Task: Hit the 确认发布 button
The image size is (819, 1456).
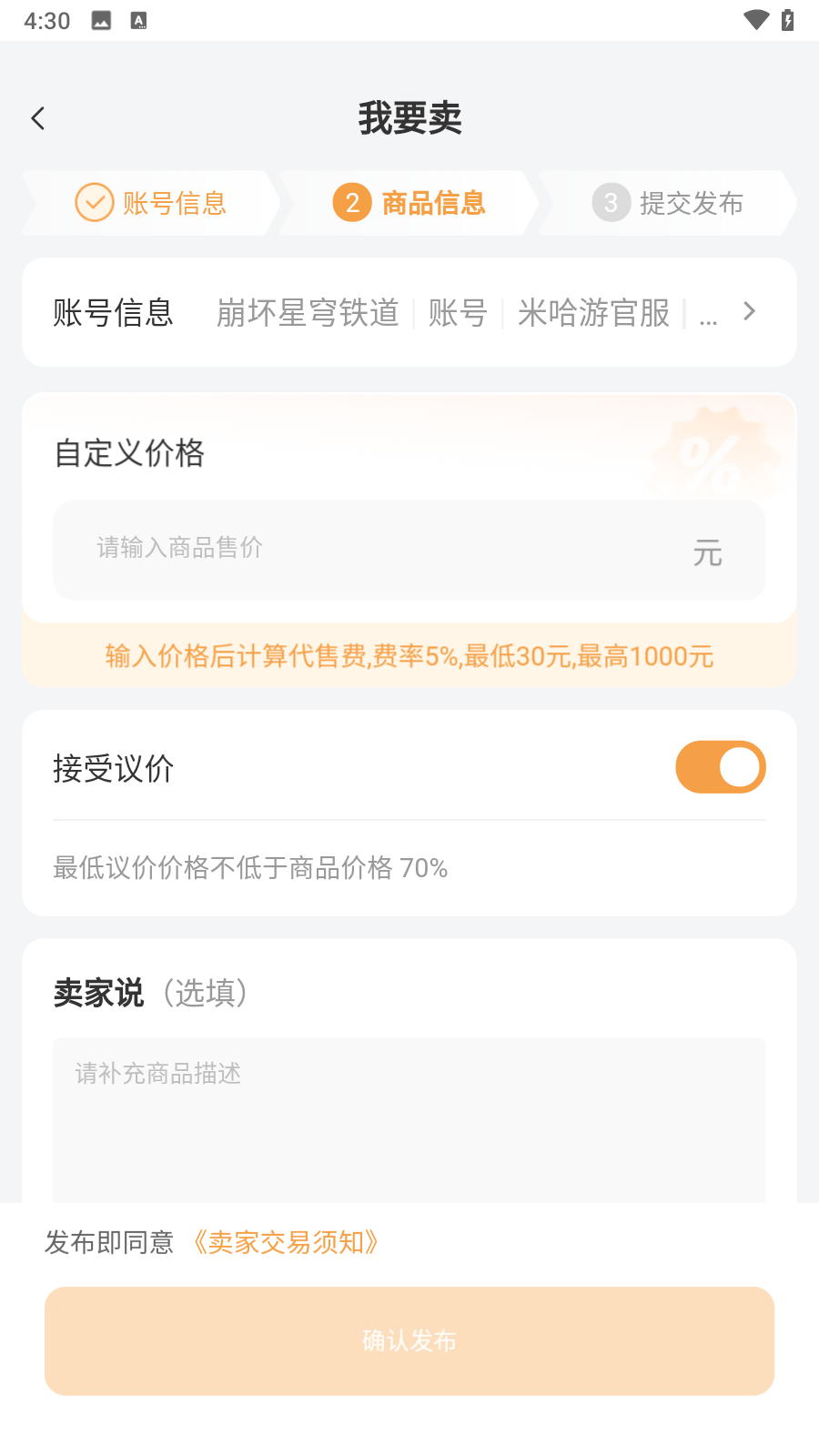Action: tap(409, 1340)
